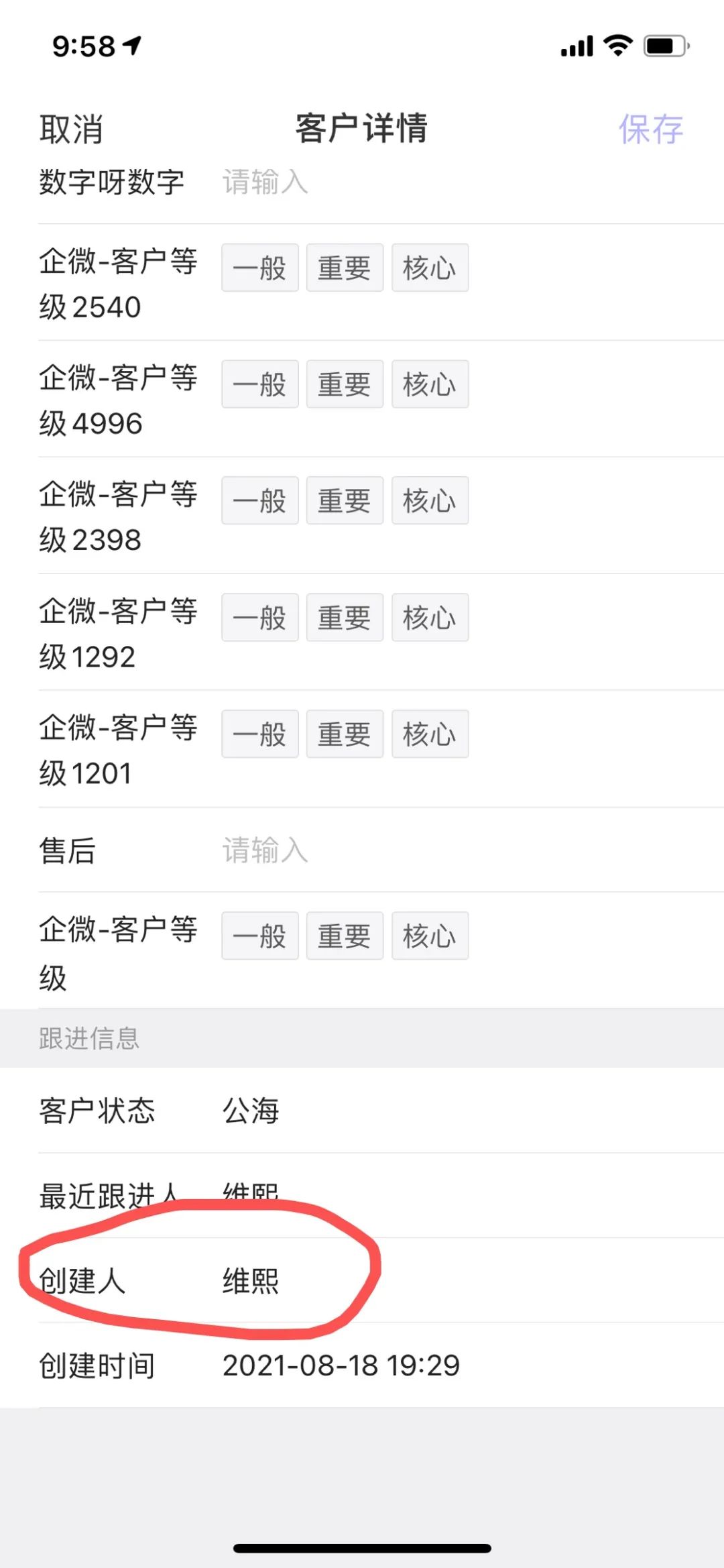724x1568 pixels.
Task: Select 核心 for the bottom 企微-客户等级 field
Action: point(429,936)
